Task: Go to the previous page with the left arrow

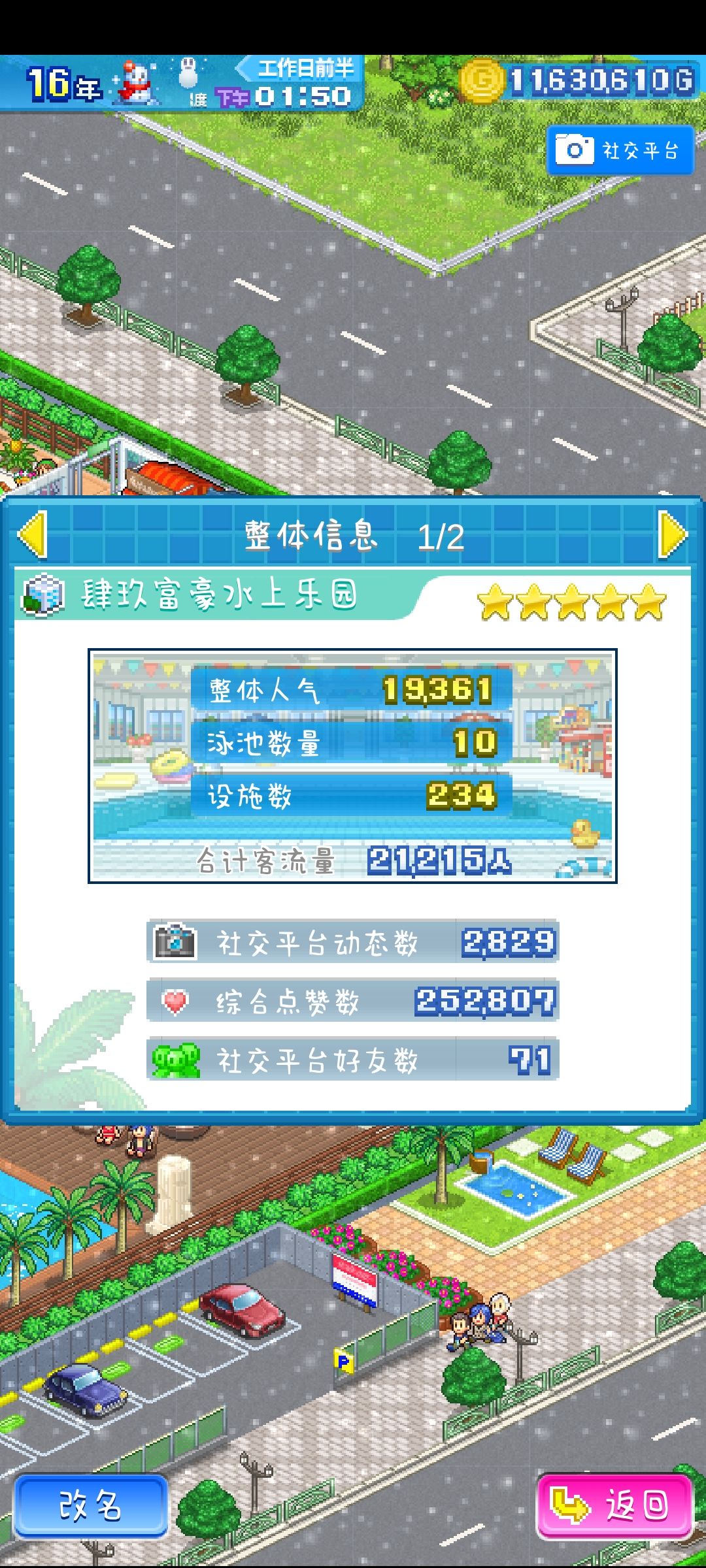Action: pyautogui.click(x=31, y=534)
